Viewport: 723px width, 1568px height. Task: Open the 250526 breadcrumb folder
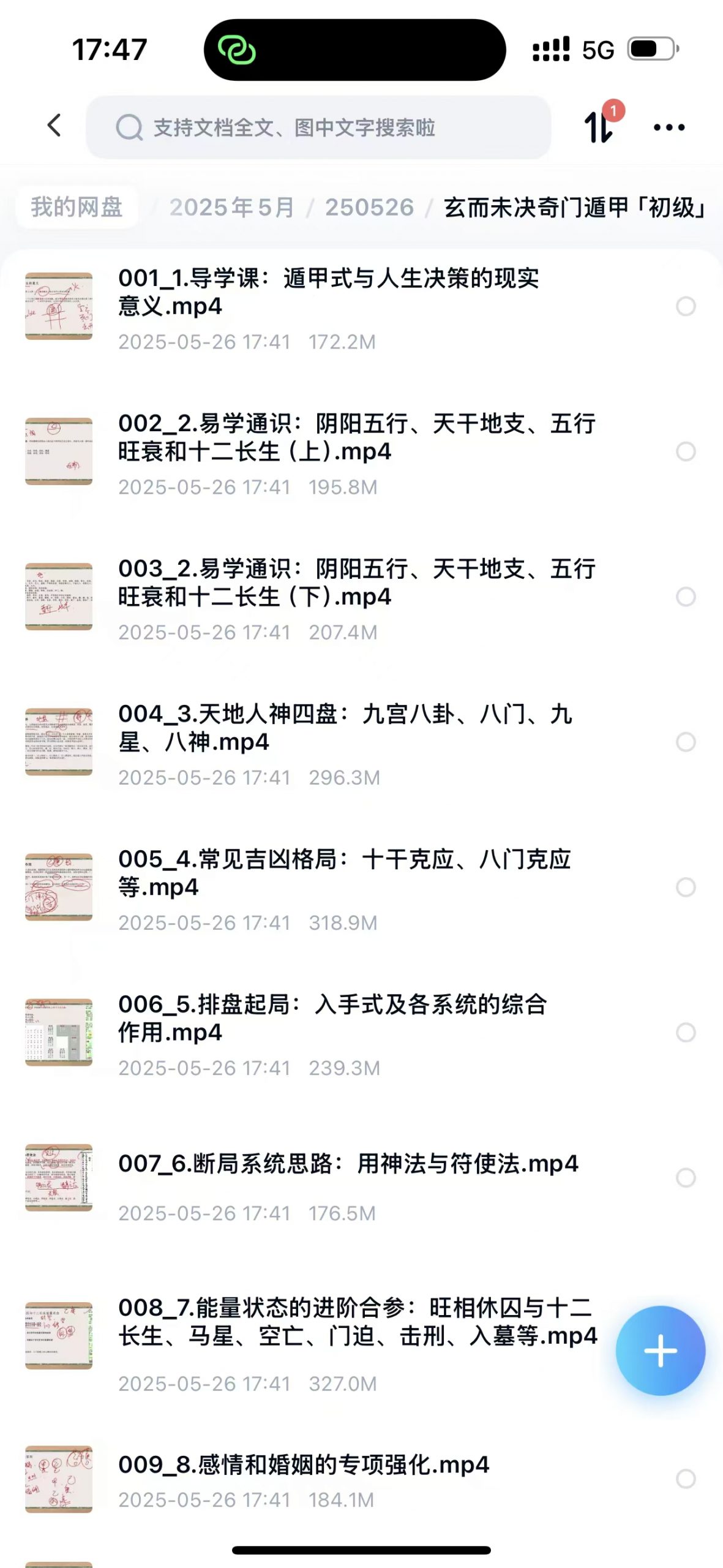(x=369, y=207)
